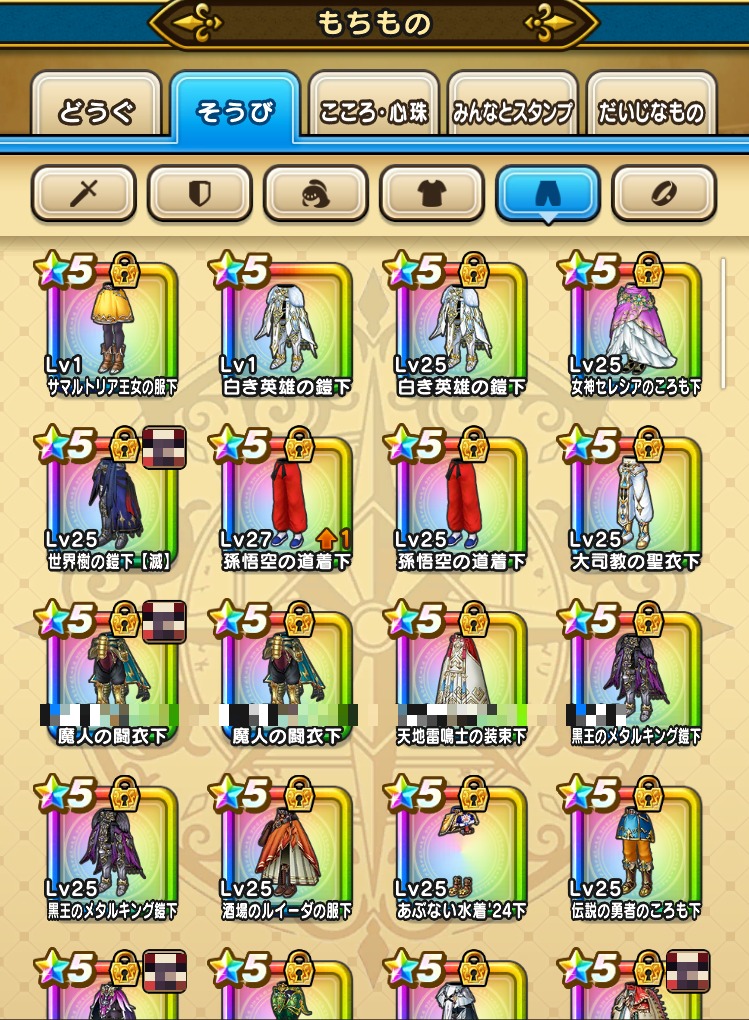
Task: Filter equipment by weapon sword icon
Action: click(x=83, y=193)
